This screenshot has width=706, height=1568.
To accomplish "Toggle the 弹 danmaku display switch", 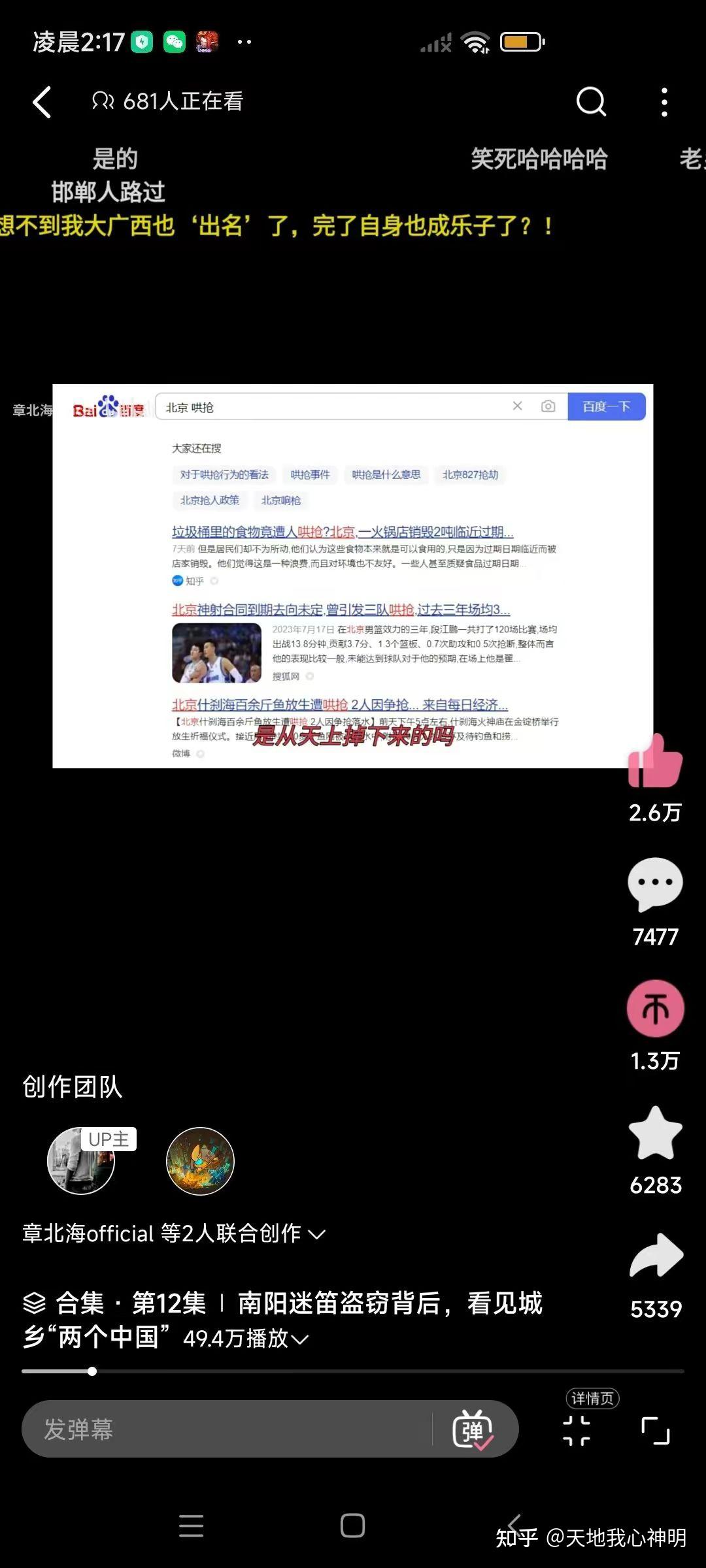I will point(473,1429).
